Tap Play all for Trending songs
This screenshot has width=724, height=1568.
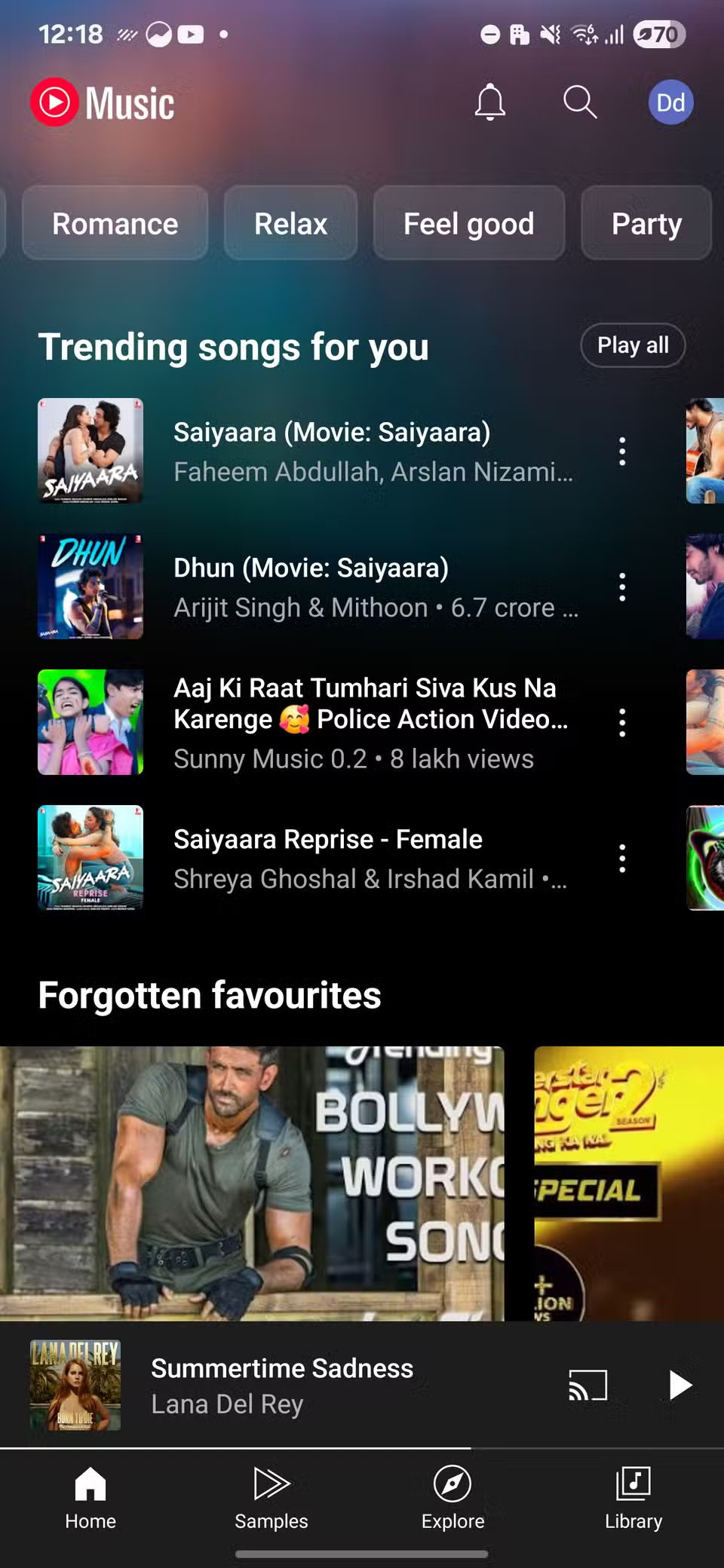633,345
